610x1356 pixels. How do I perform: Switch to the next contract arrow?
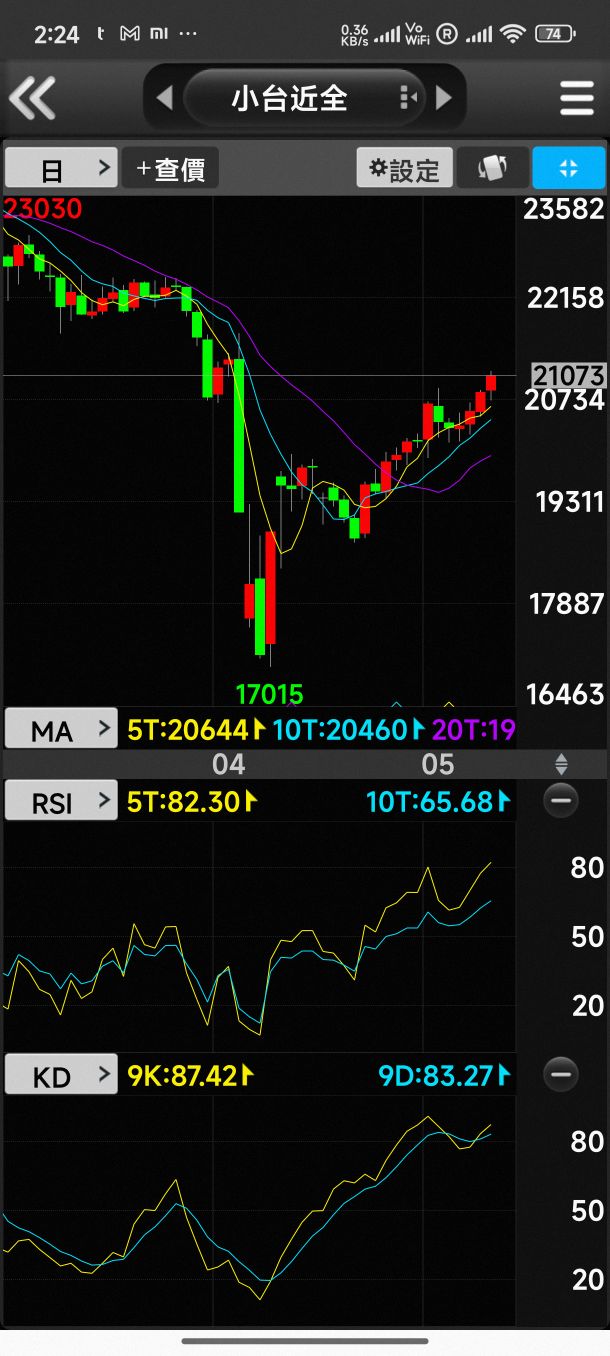[x=444, y=98]
